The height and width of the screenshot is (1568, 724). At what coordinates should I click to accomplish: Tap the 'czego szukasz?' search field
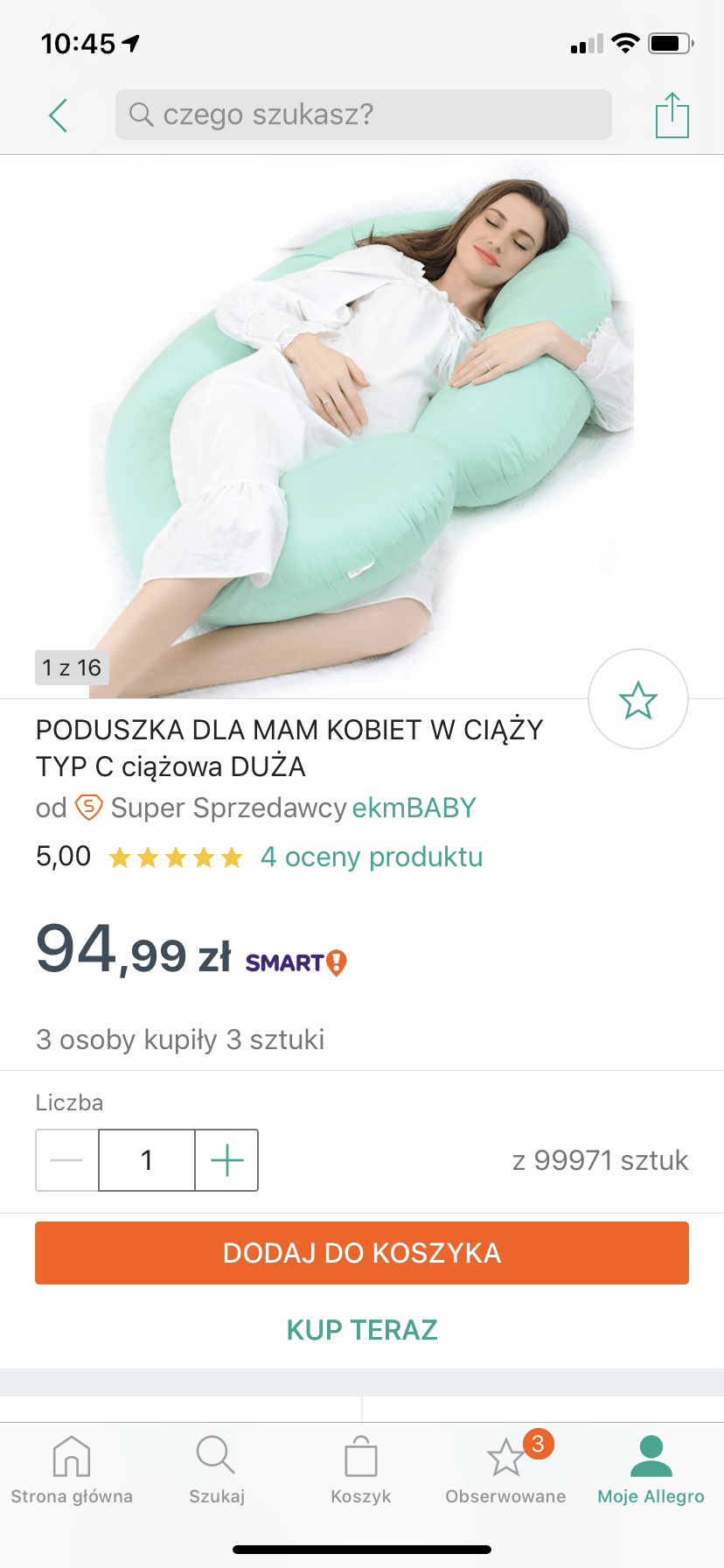pos(363,115)
